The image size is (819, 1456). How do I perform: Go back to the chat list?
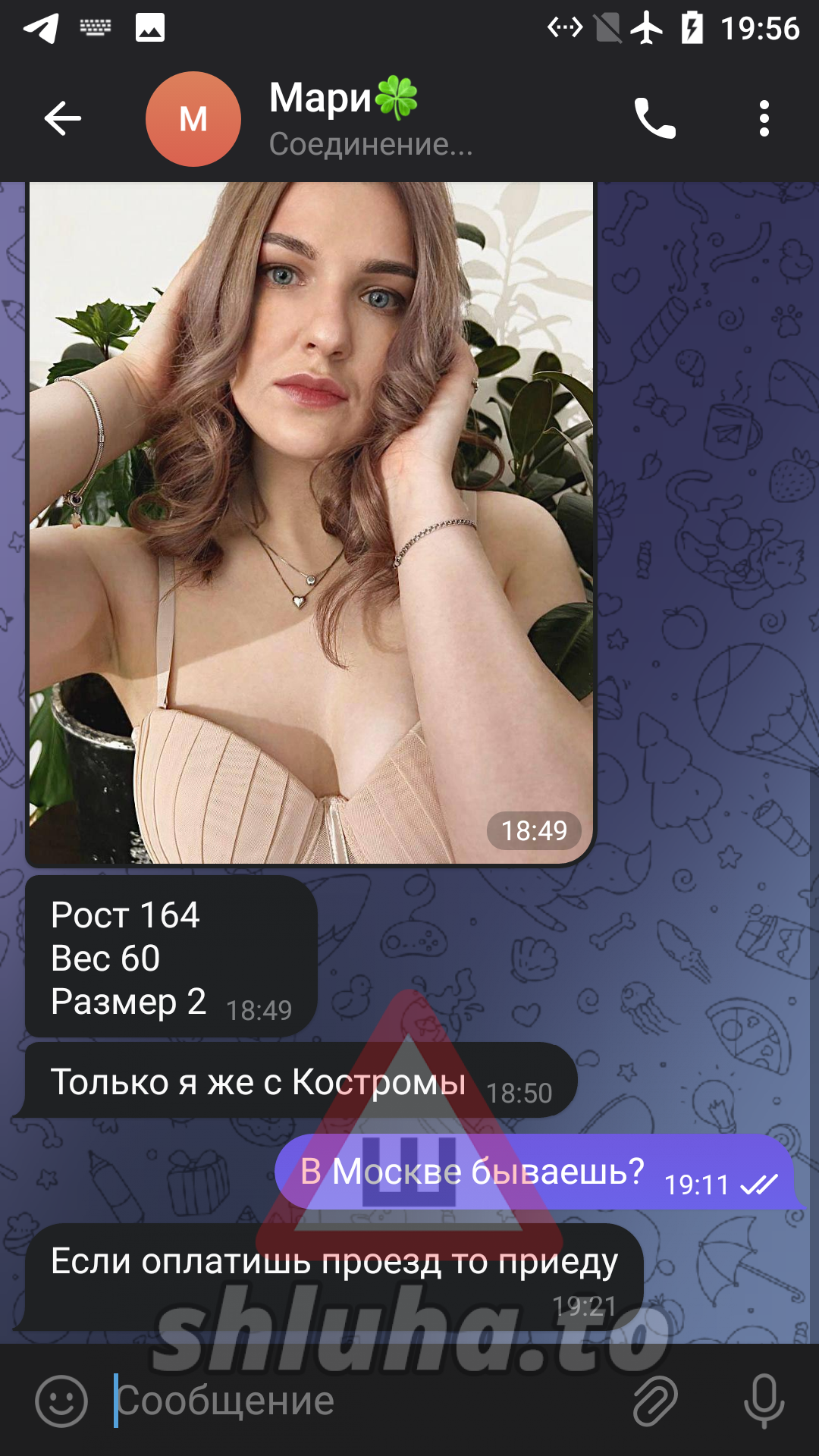62,118
